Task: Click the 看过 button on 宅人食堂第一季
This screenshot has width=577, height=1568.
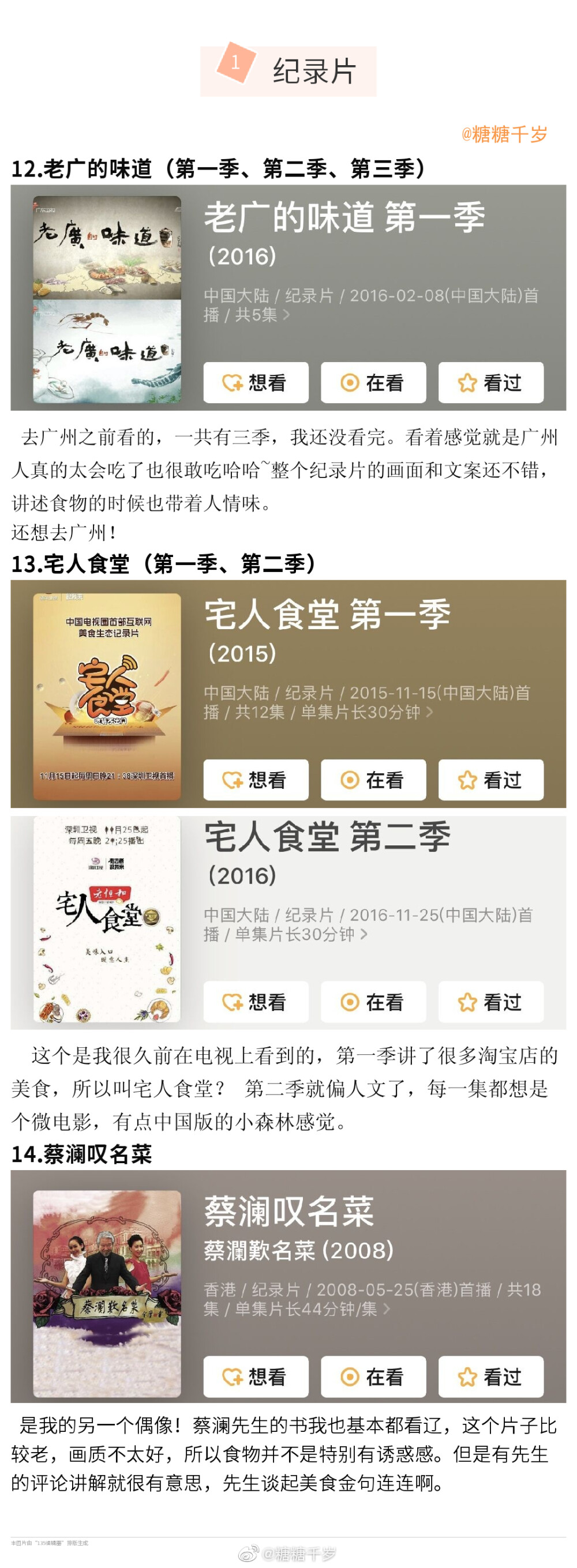Action: pyautogui.click(x=467, y=781)
